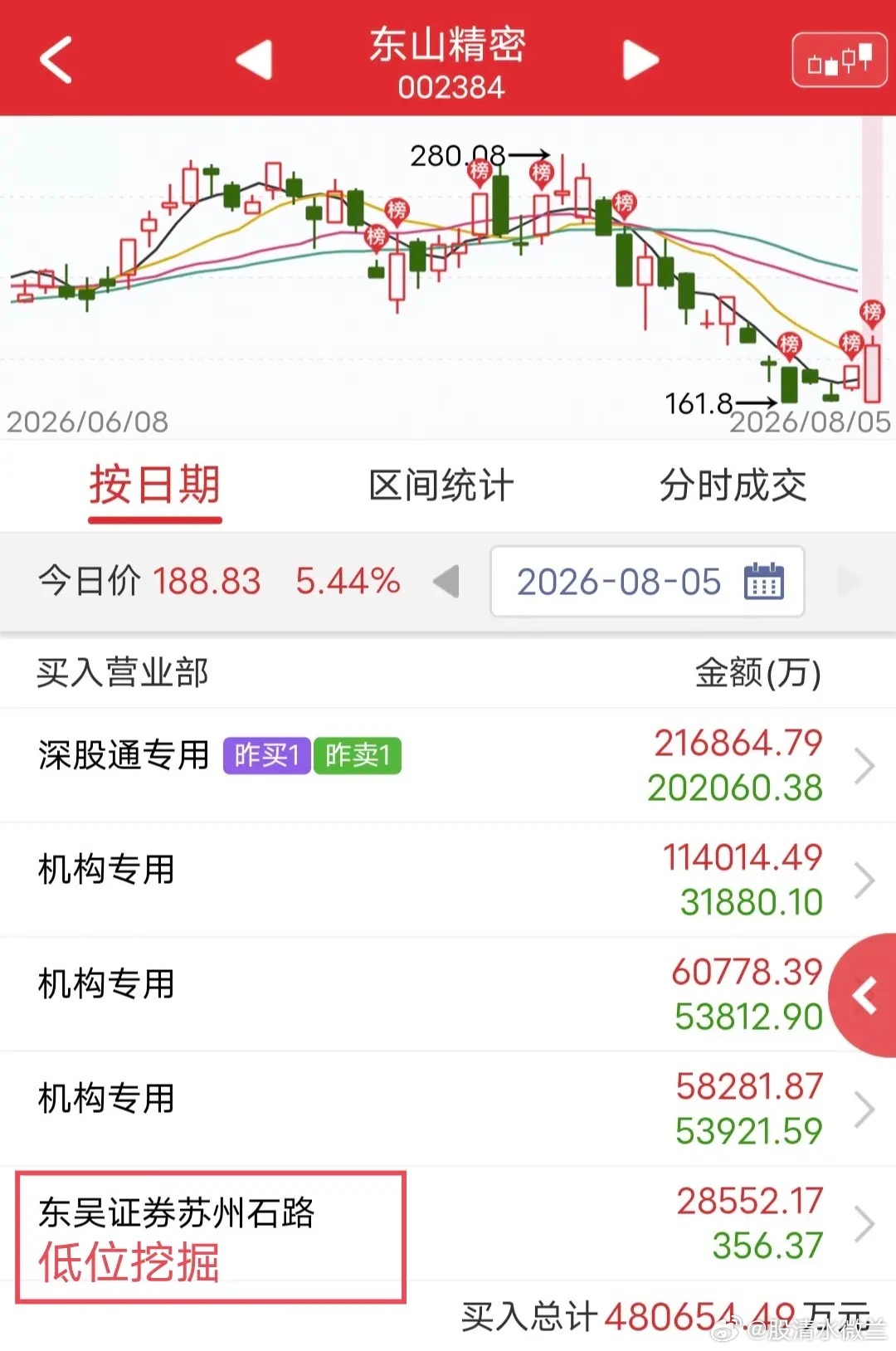This screenshot has height=1351, width=896.
Task: Go to the previous date
Action: click(446, 582)
